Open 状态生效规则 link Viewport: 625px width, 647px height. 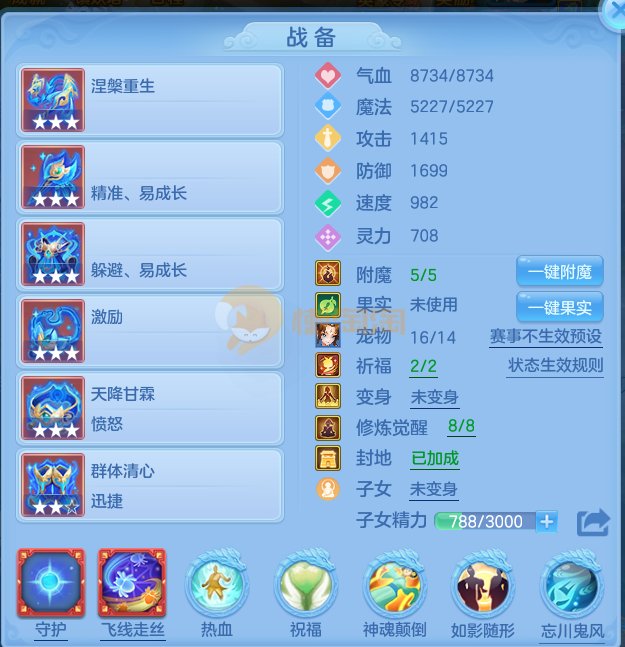click(555, 365)
